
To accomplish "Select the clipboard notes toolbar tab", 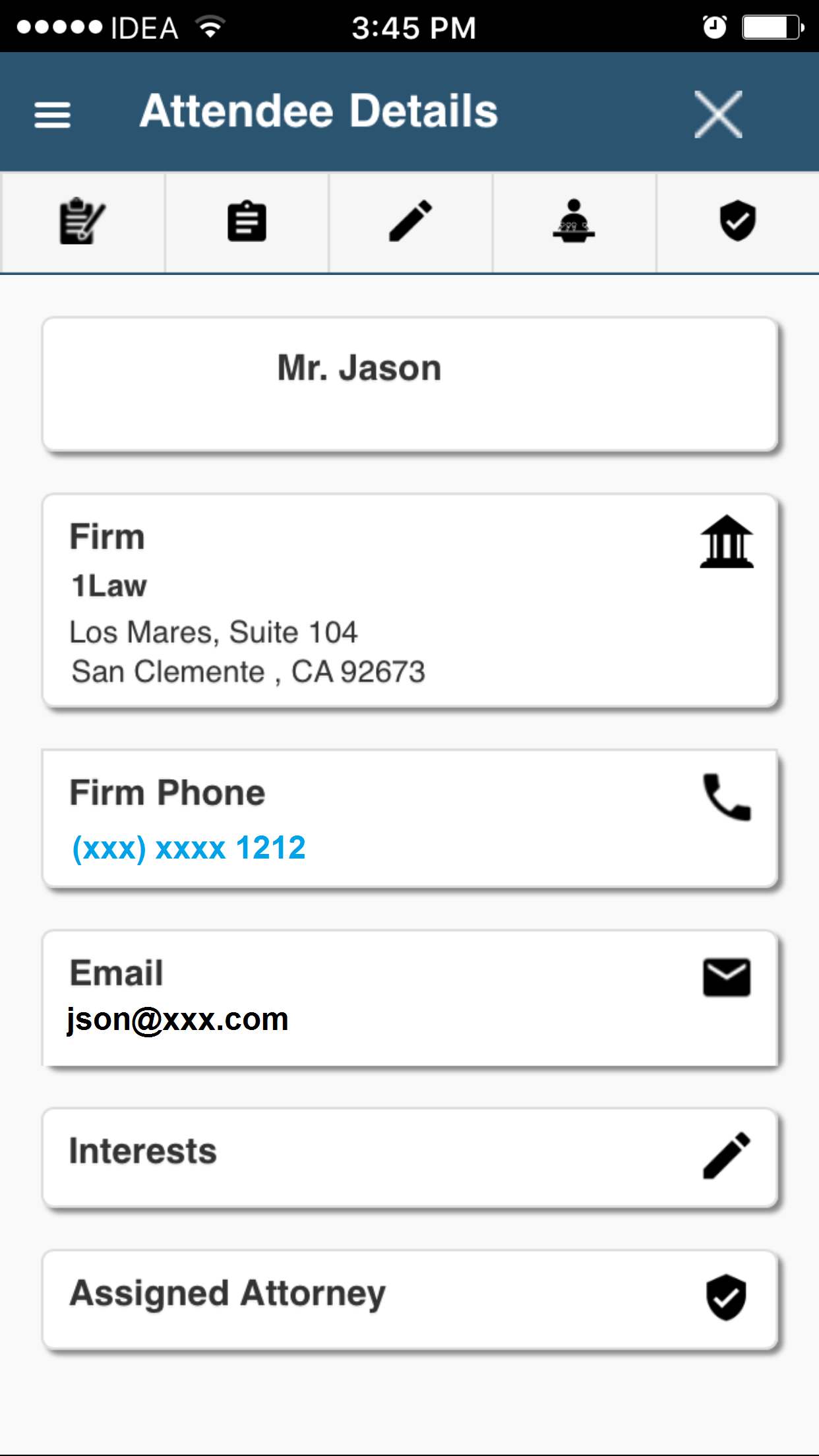I will 247,222.
